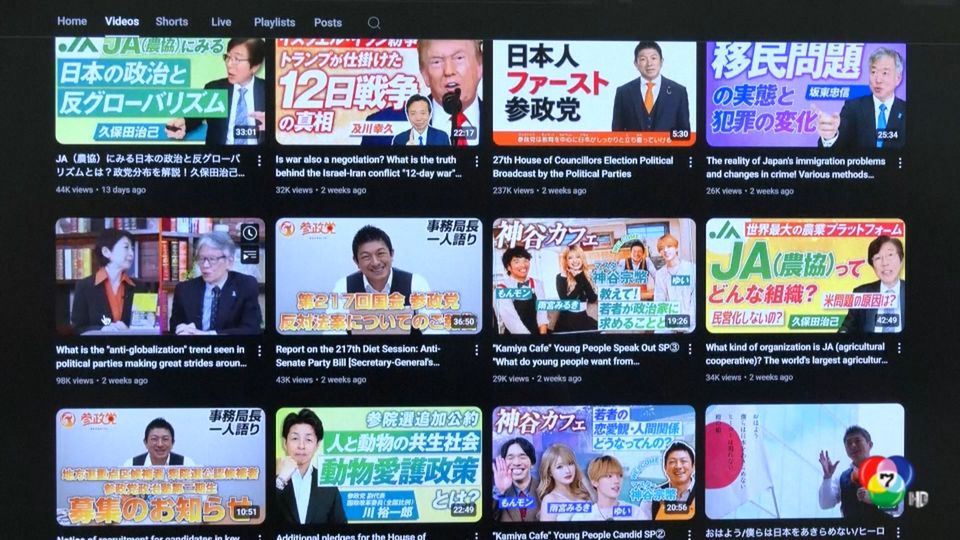Go to the Posts tab
Screen dimensions: 960x540
[x=327, y=21]
